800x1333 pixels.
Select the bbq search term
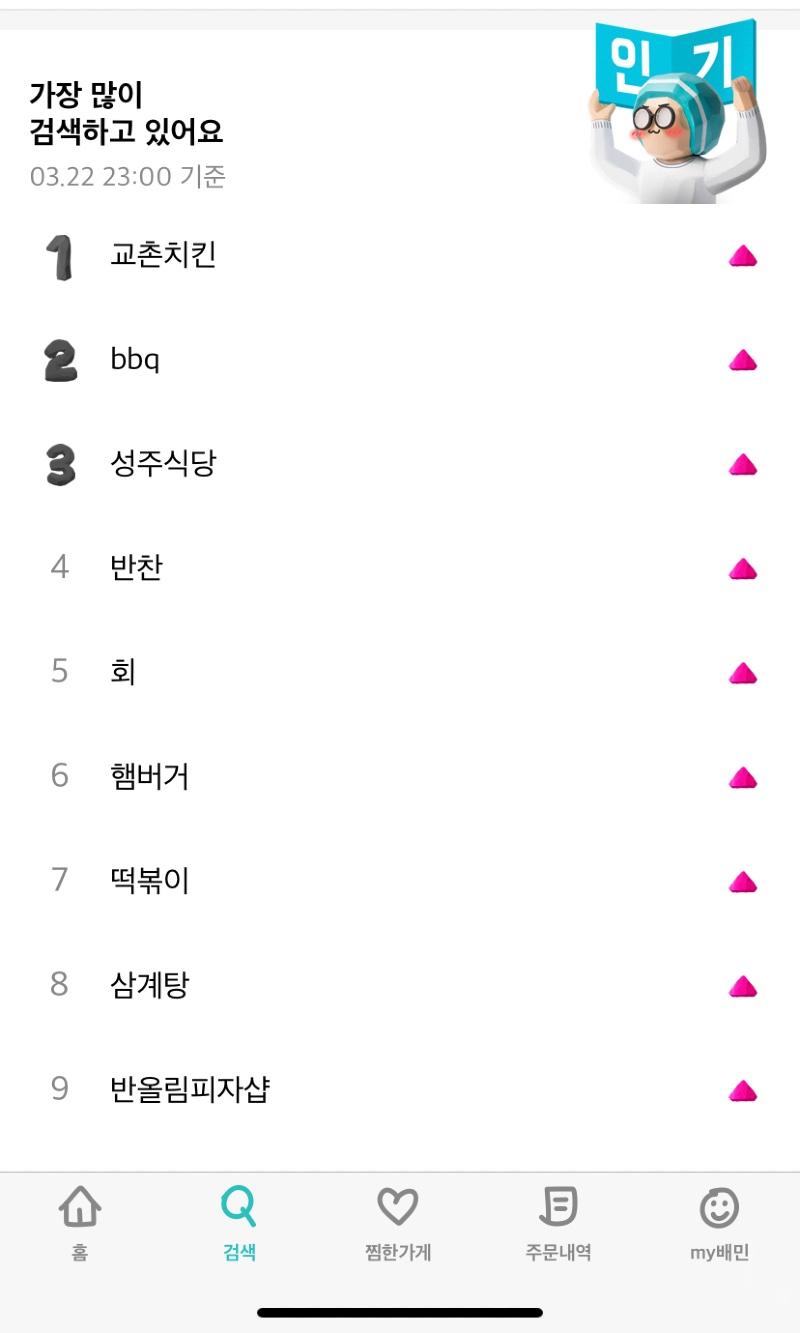point(400,360)
